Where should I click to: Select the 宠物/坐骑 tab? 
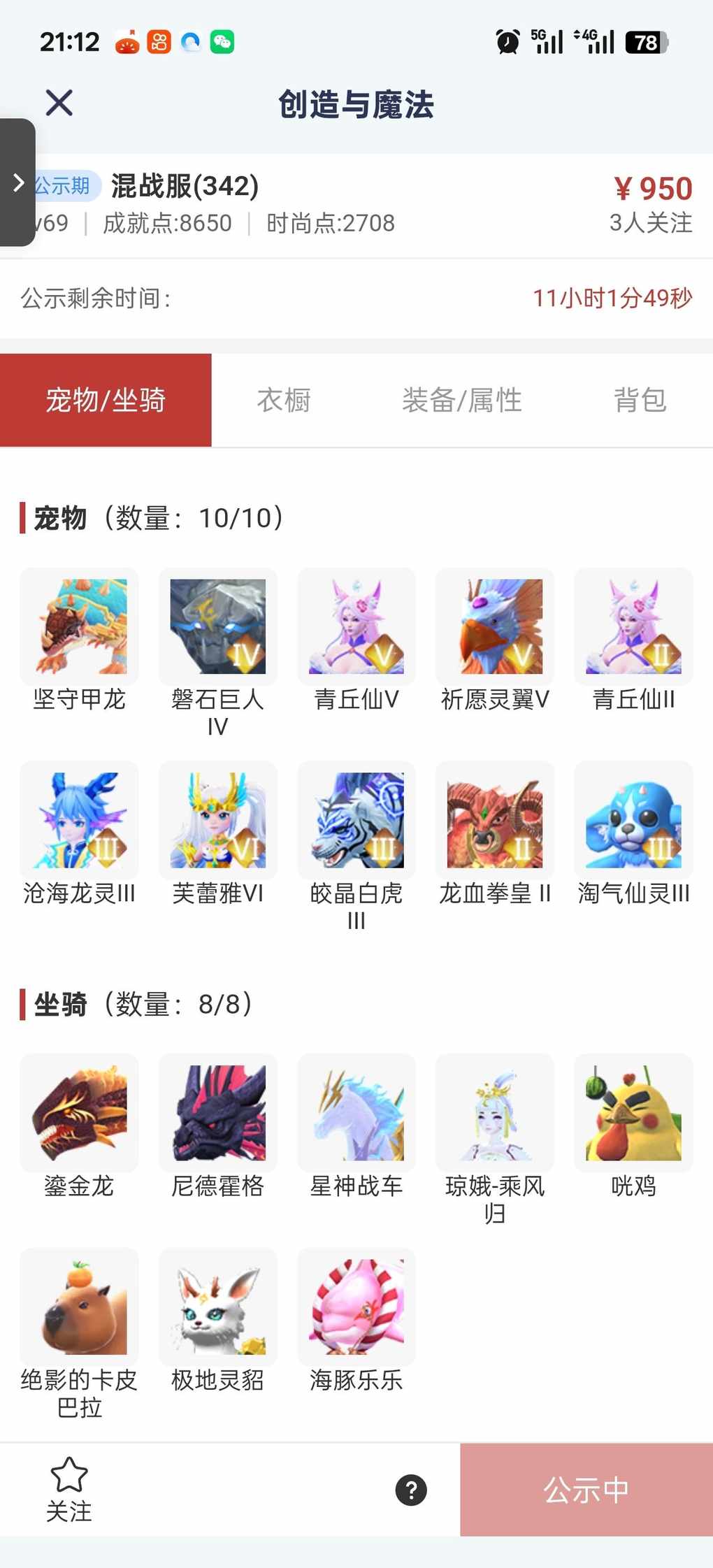(x=106, y=401)
